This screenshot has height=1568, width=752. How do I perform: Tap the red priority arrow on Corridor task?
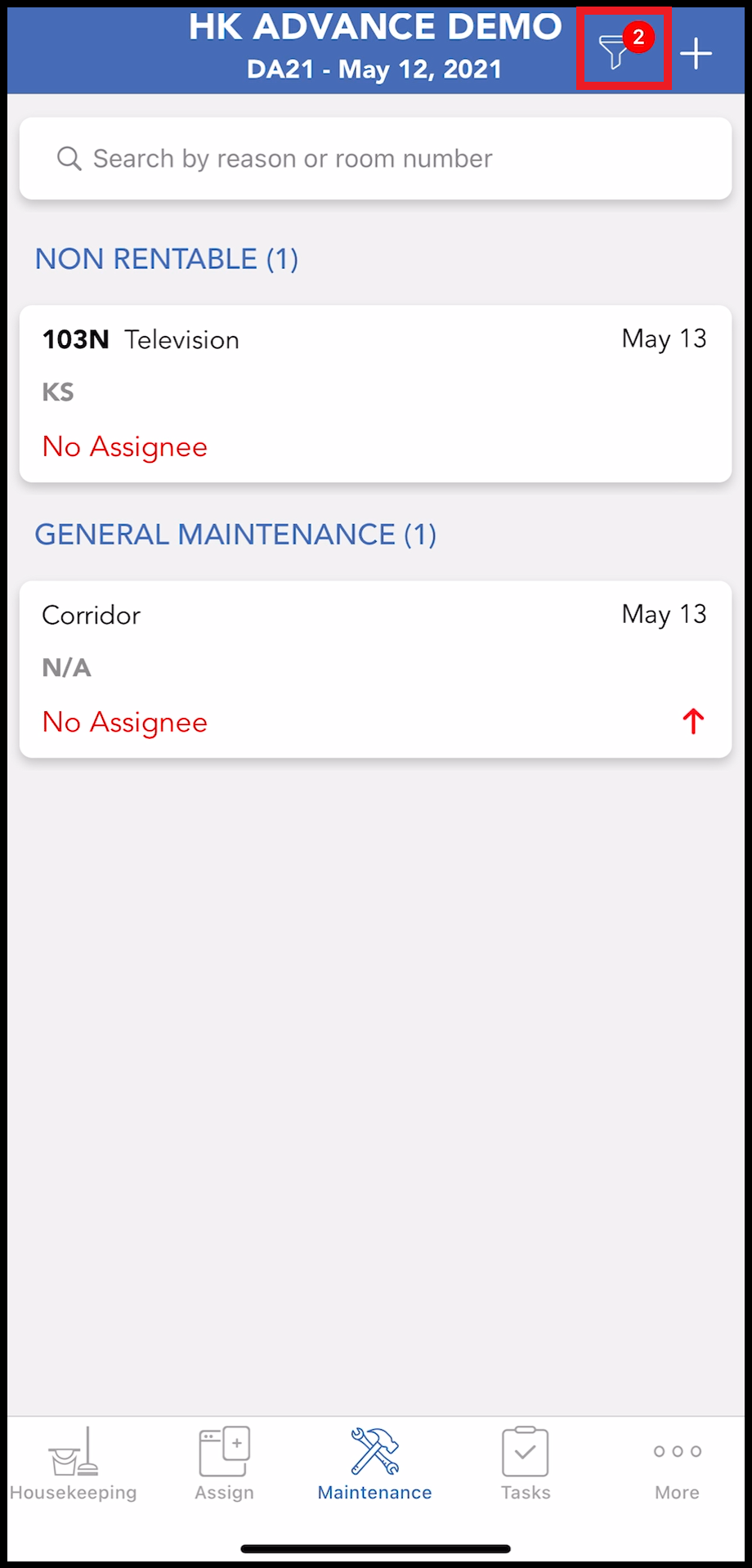pyautogui.click(x=692, y=720)
